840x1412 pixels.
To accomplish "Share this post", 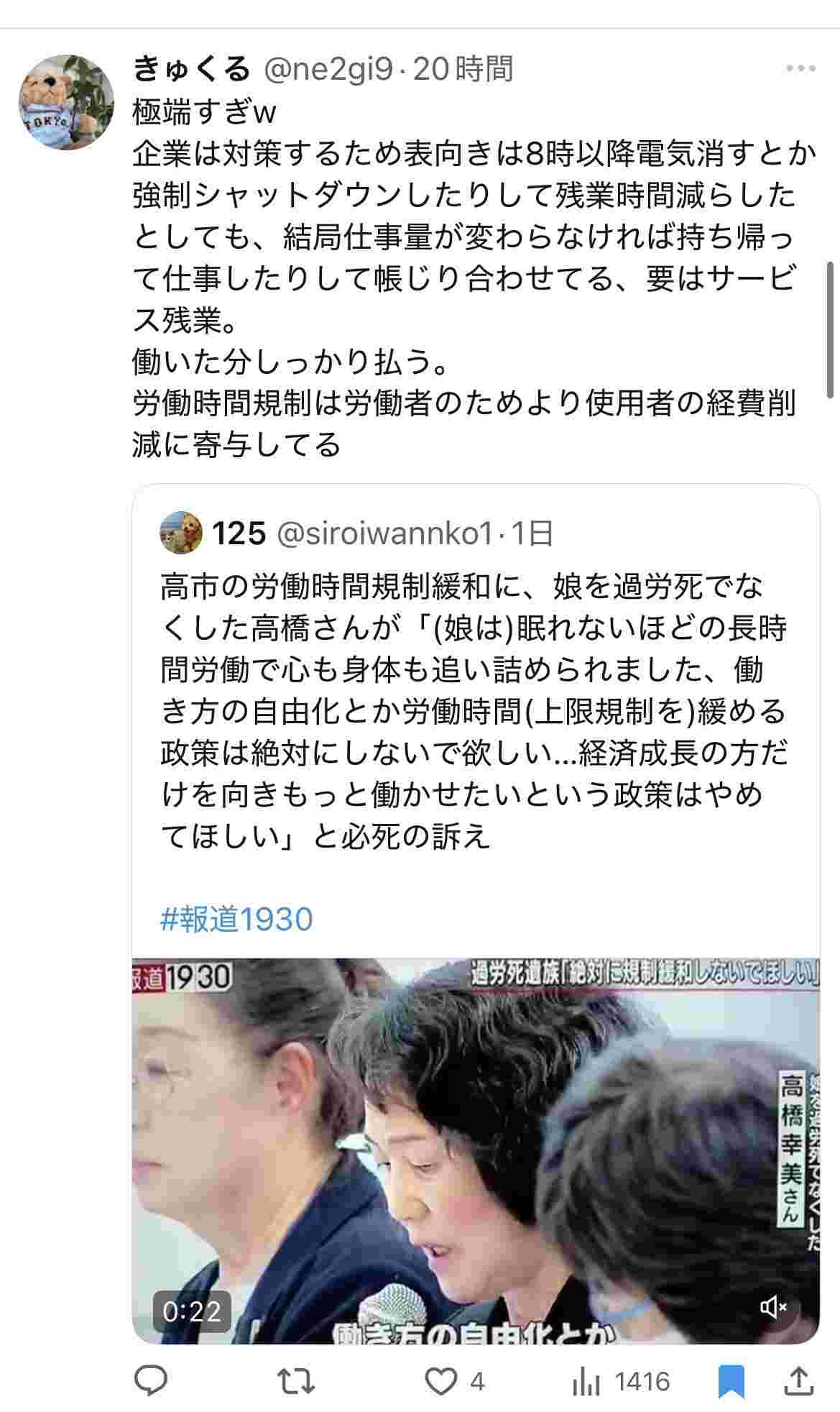I will point(800,1382).
